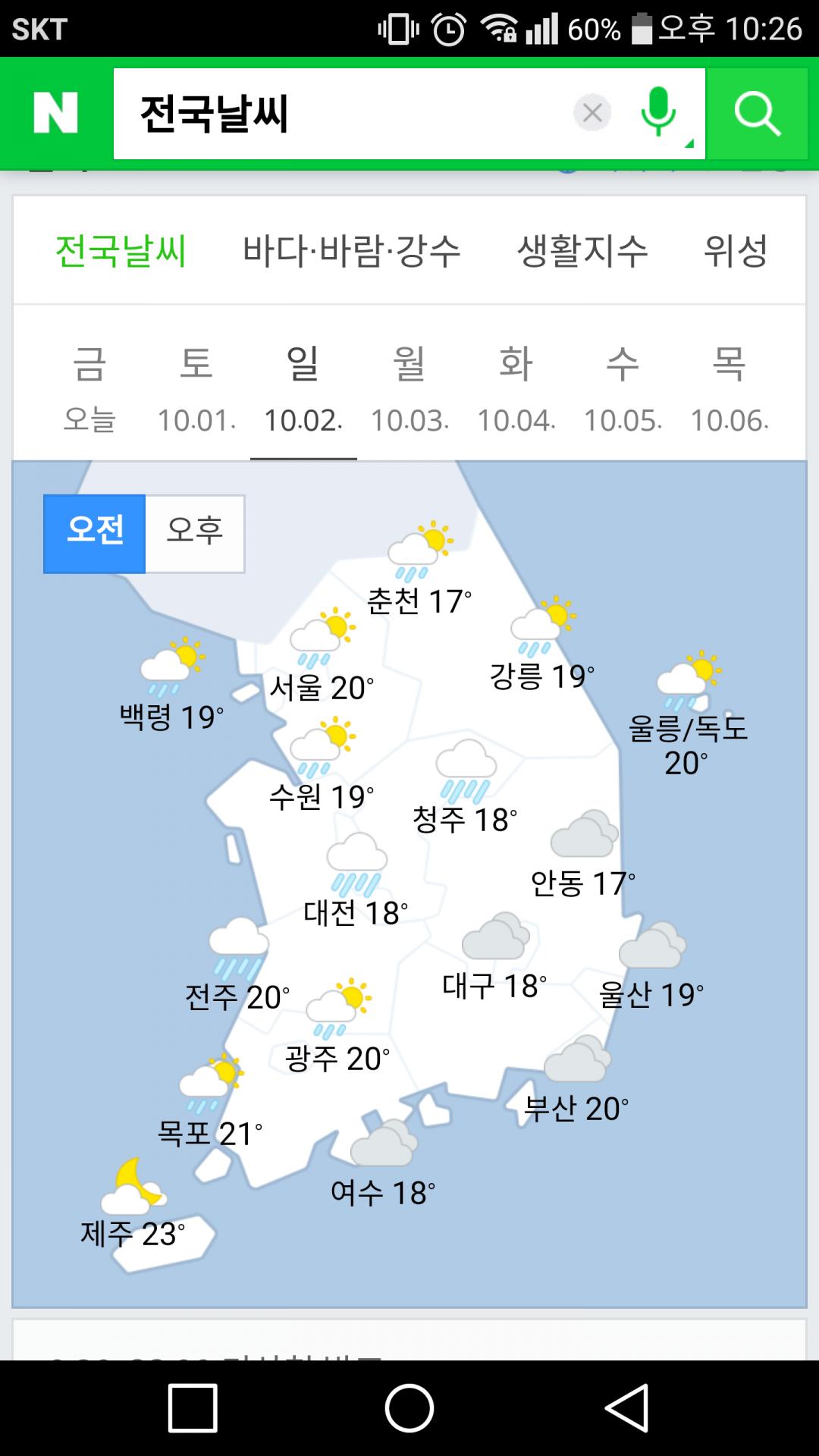819x1456 pixels.
Task: Tap the green search magnifier button
Action: click(x=757, y=114)
